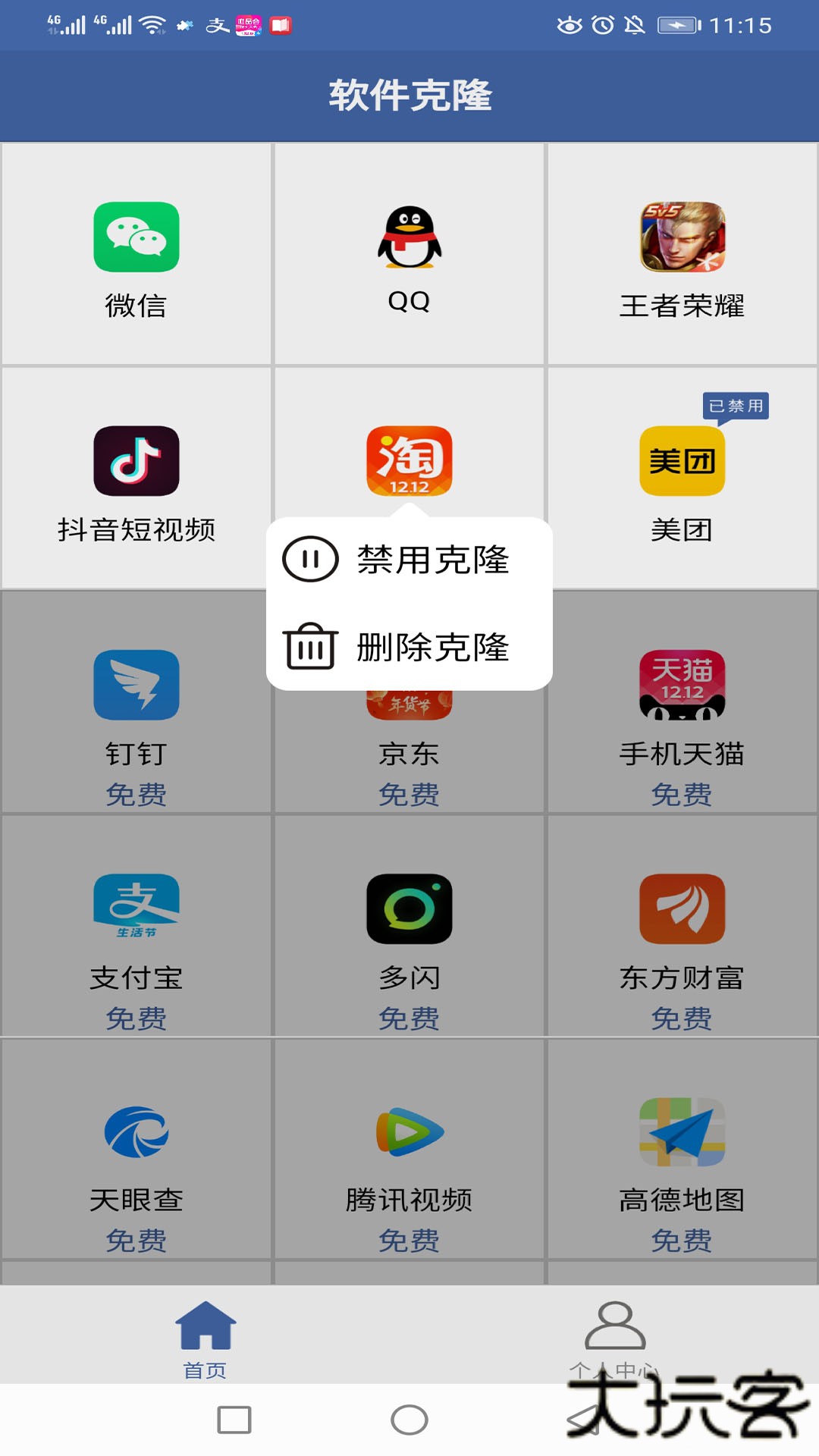
Task: Tap the 钉钉 app icon
Action: coord(135,686)
